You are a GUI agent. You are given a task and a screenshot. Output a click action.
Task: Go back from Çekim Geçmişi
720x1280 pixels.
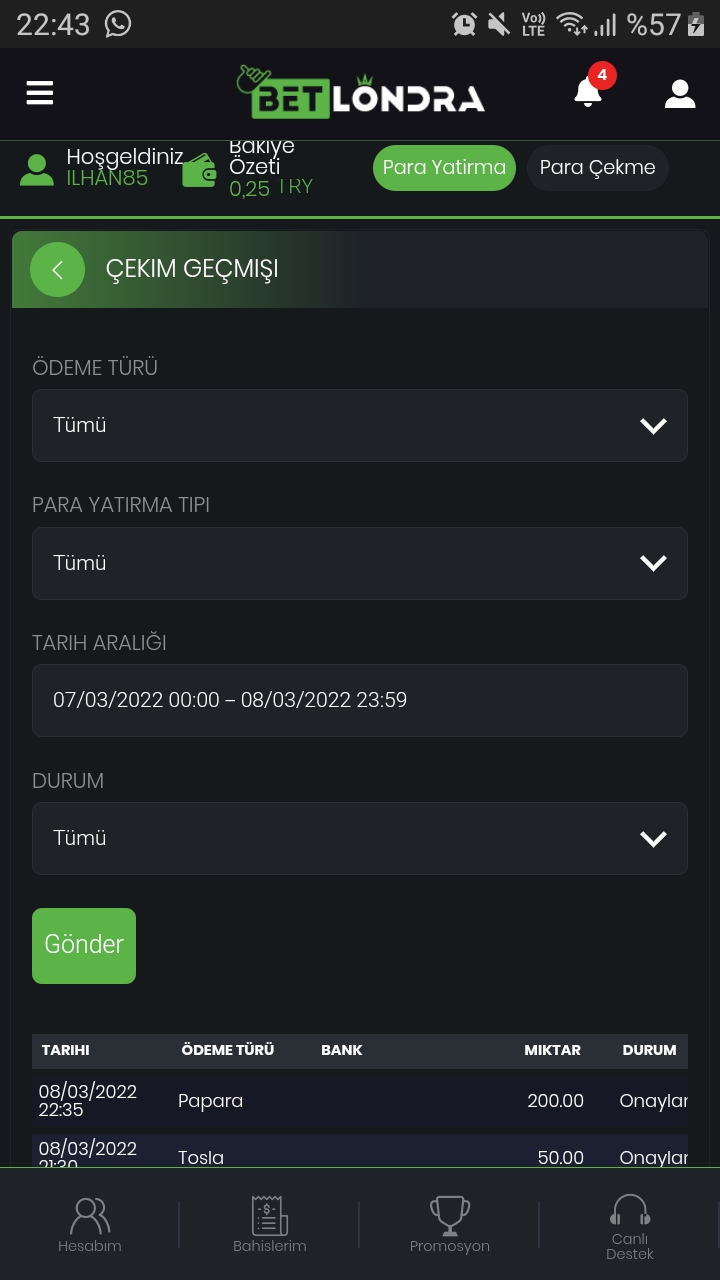click(x=57, y=269)
